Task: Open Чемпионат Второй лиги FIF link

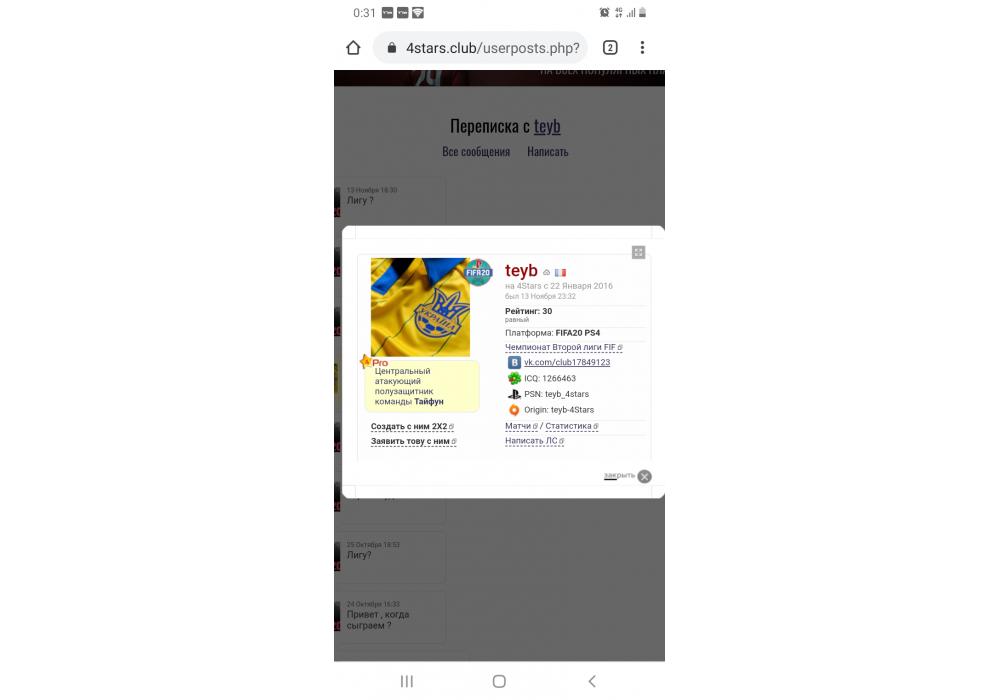Action: [x=560, y=347]
